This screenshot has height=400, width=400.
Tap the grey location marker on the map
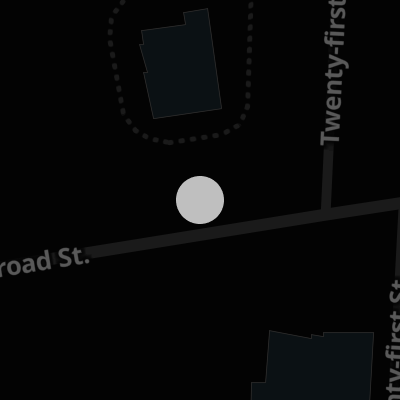(200, 200)
